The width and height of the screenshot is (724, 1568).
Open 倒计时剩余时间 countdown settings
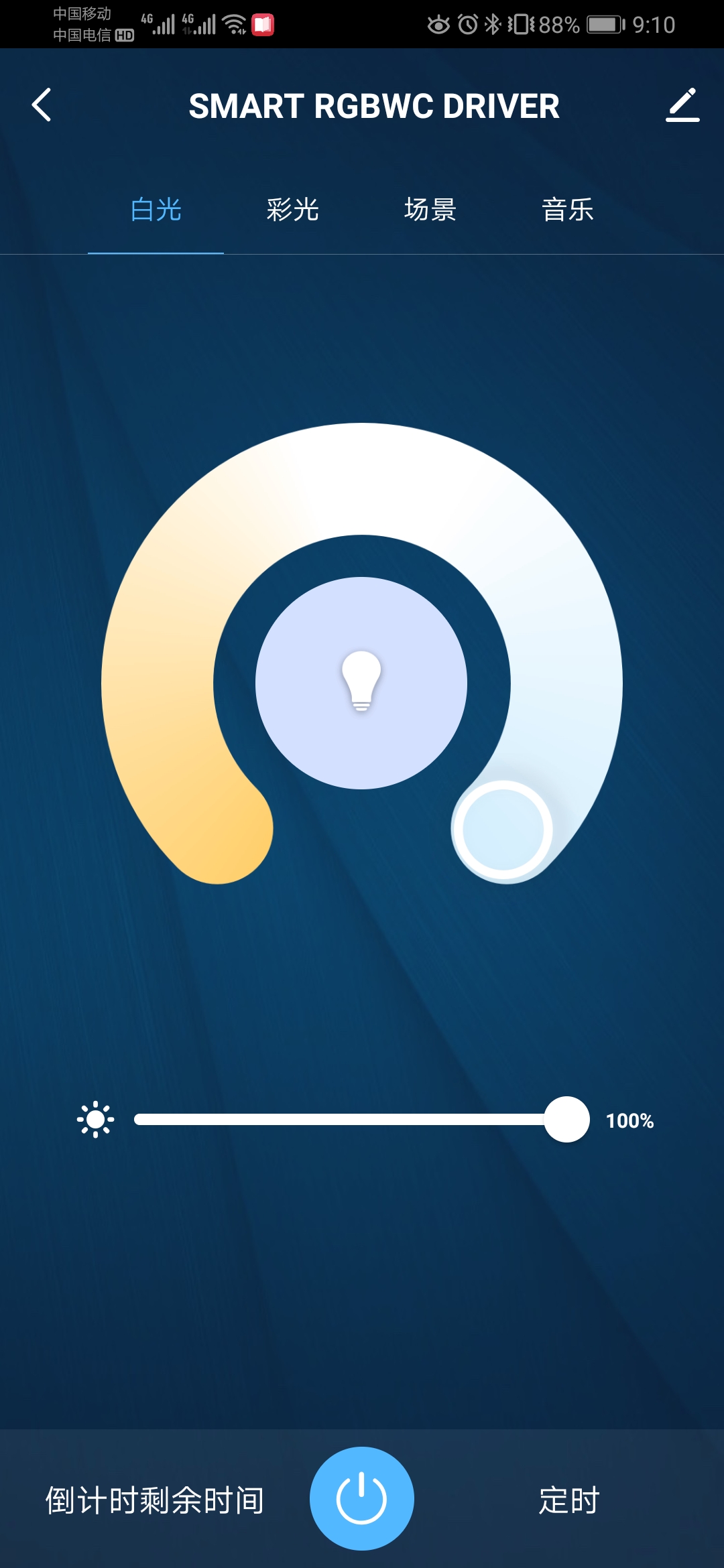[154, 1500]
